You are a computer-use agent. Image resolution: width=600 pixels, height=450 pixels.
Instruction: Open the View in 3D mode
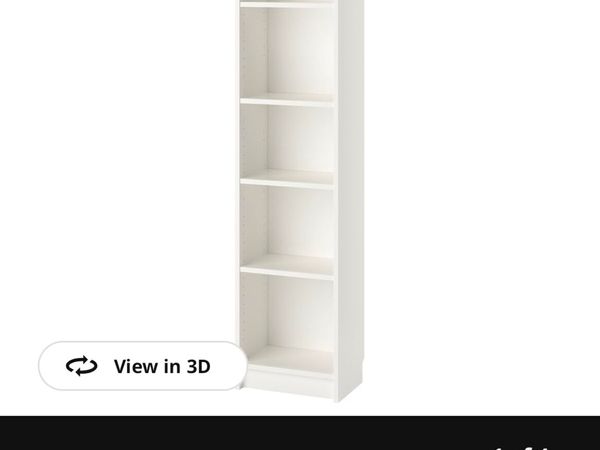(142, 366)
